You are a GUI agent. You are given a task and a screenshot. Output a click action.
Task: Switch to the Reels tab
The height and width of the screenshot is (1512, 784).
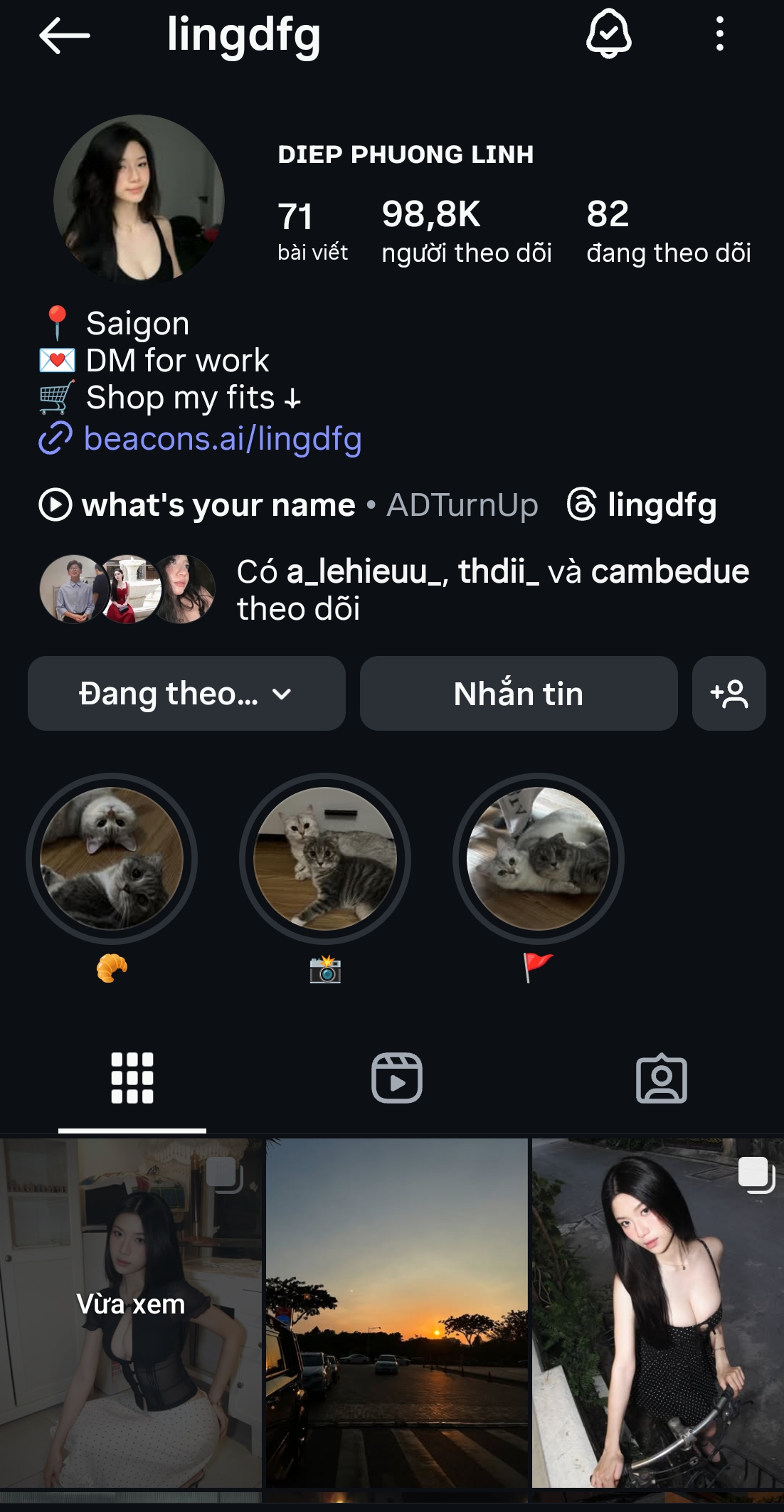(x=397, y=1078)
